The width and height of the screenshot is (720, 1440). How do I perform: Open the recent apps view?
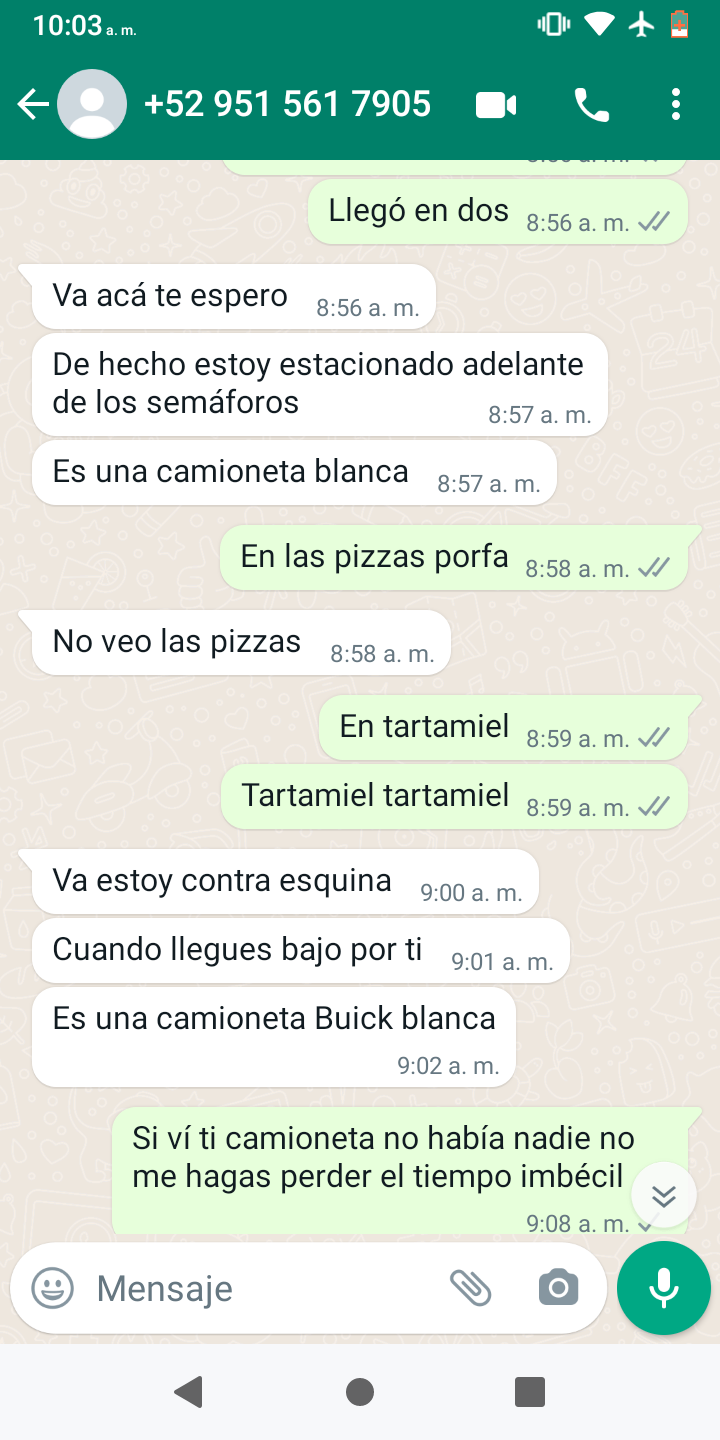[529, 1391]
